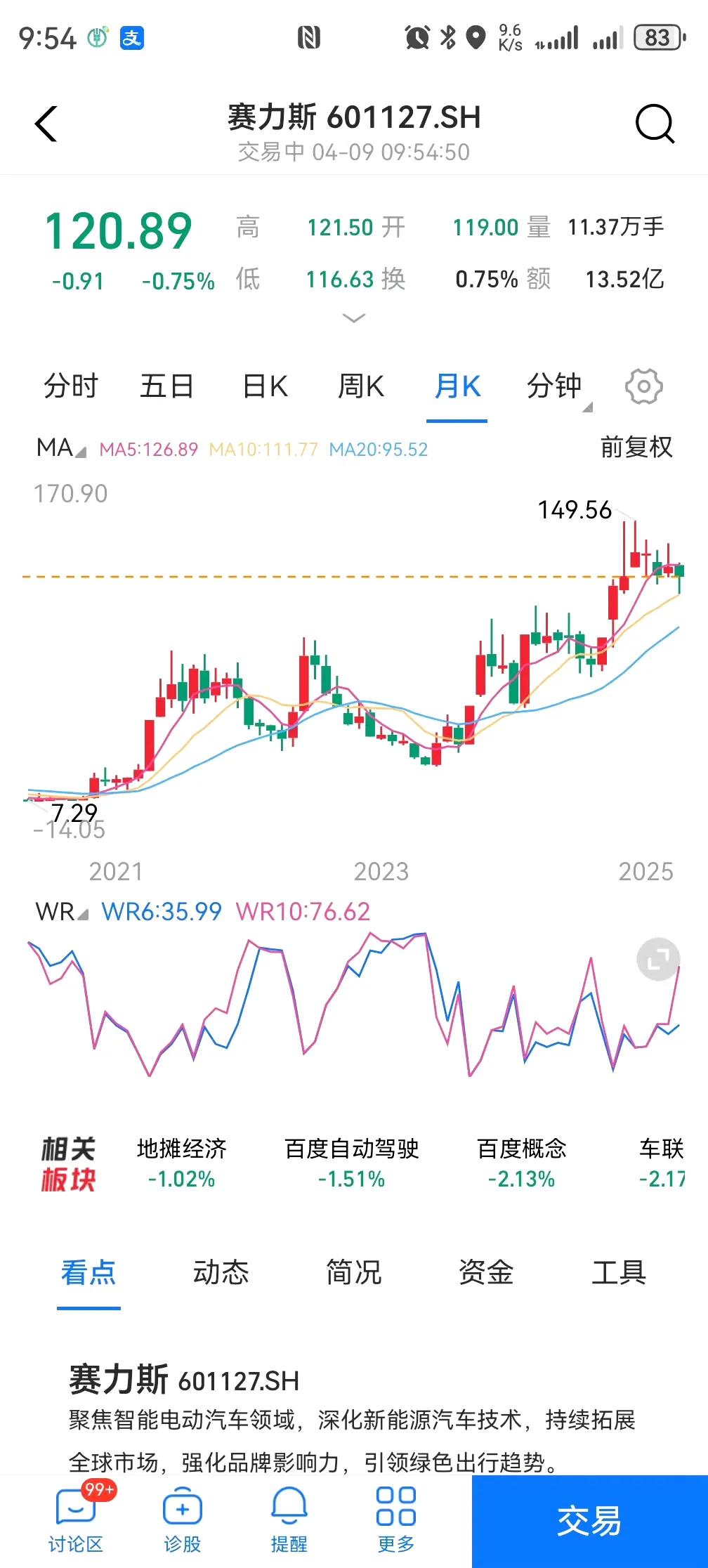Image resolution: width=708 pixels, height=1568 pixels.
Task: Toggle the 前复权 price adjustment mode
Action: 636,447
